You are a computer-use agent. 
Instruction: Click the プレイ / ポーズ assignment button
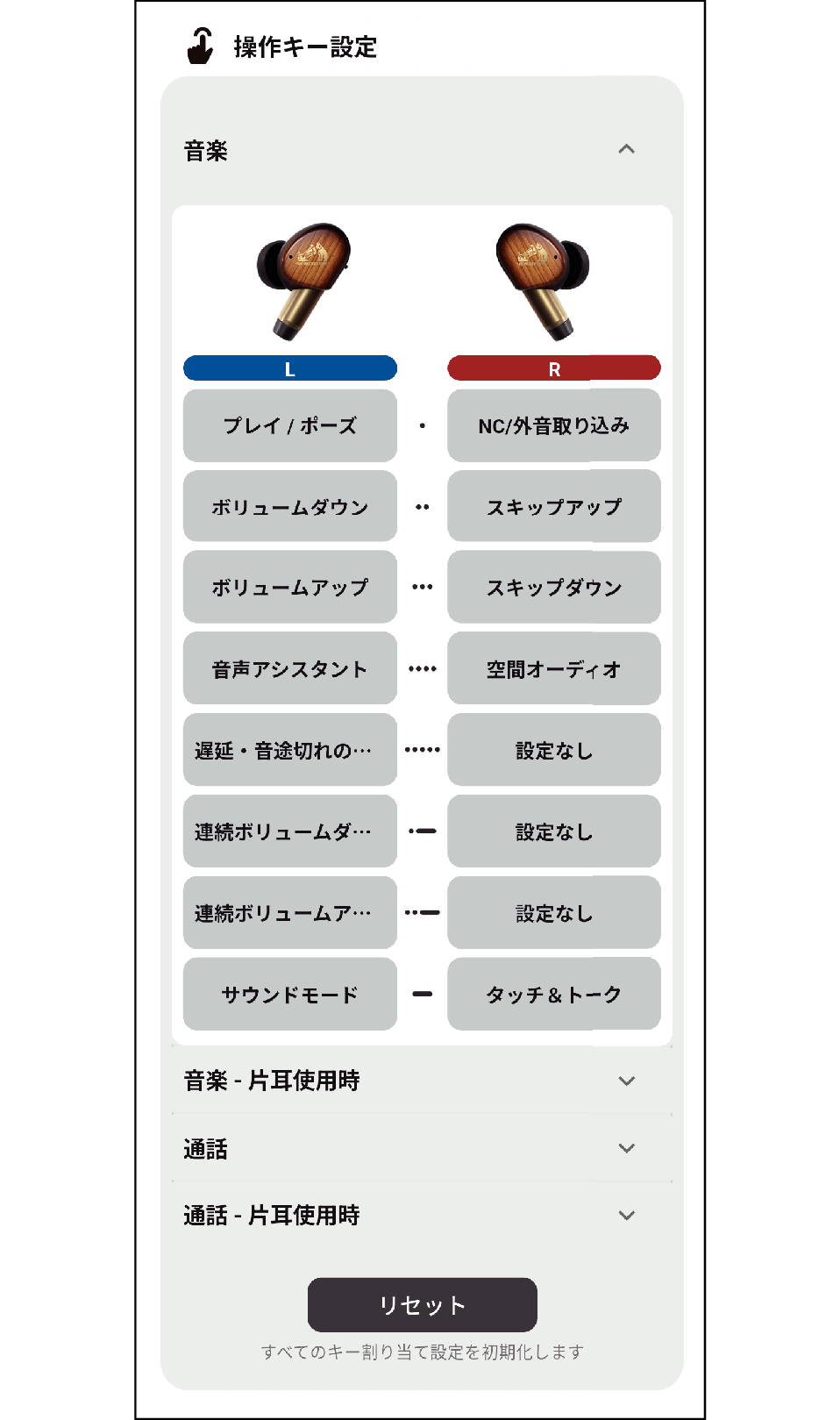289,425
